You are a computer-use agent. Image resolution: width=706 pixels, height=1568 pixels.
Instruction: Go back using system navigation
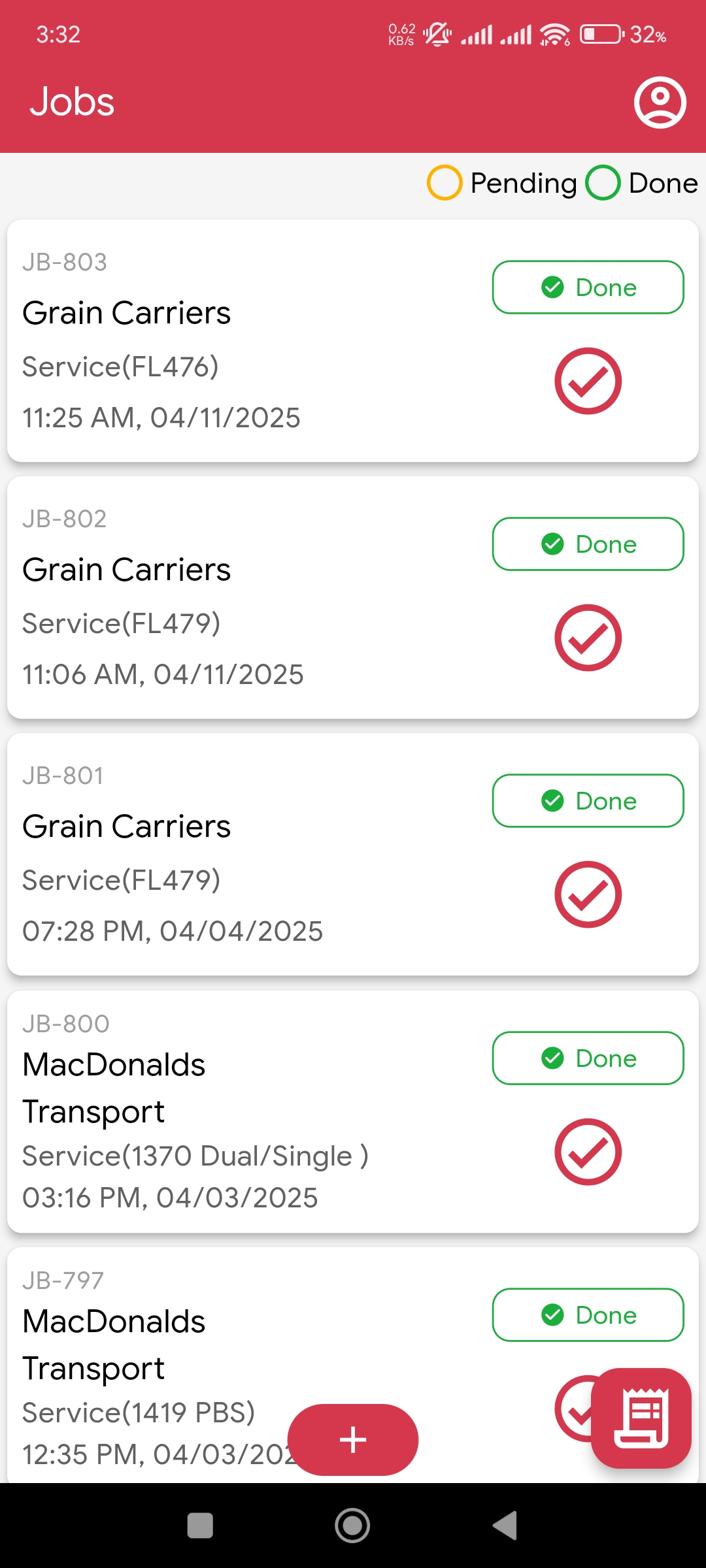click(x=505, y=1526)
